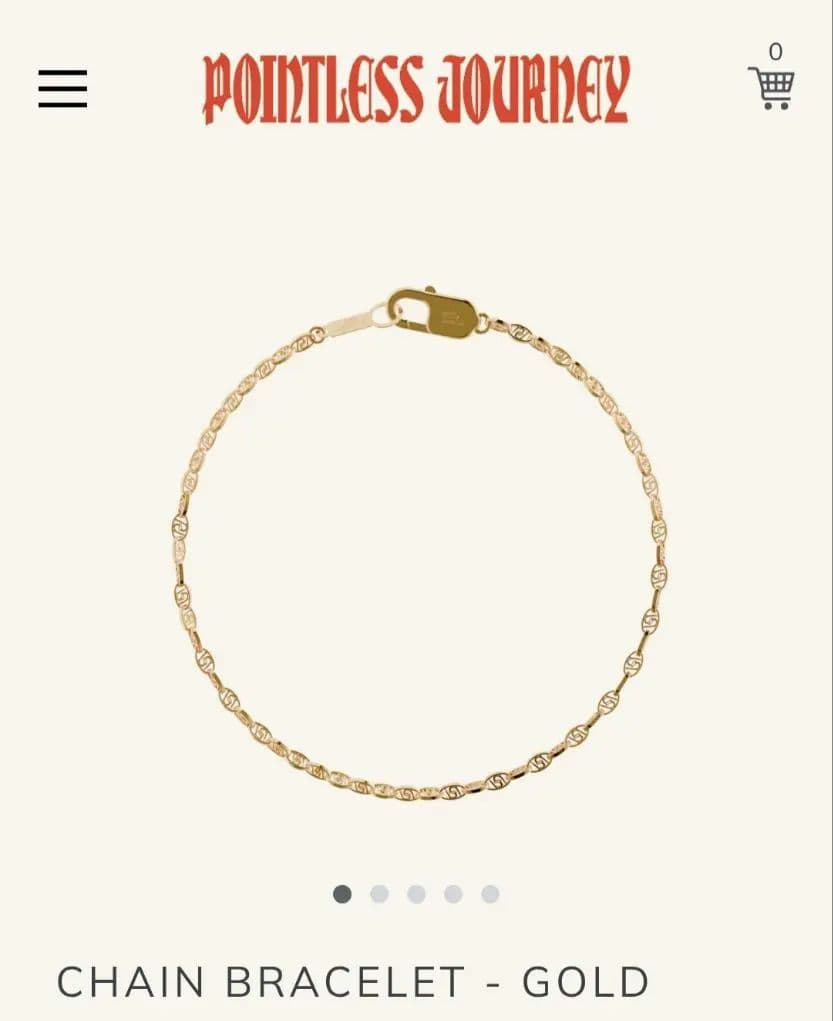833x1021 pixels.
Task: Move the slideshow using the darkened position dot
Action: pyautogui.click(x=340, y=891)
